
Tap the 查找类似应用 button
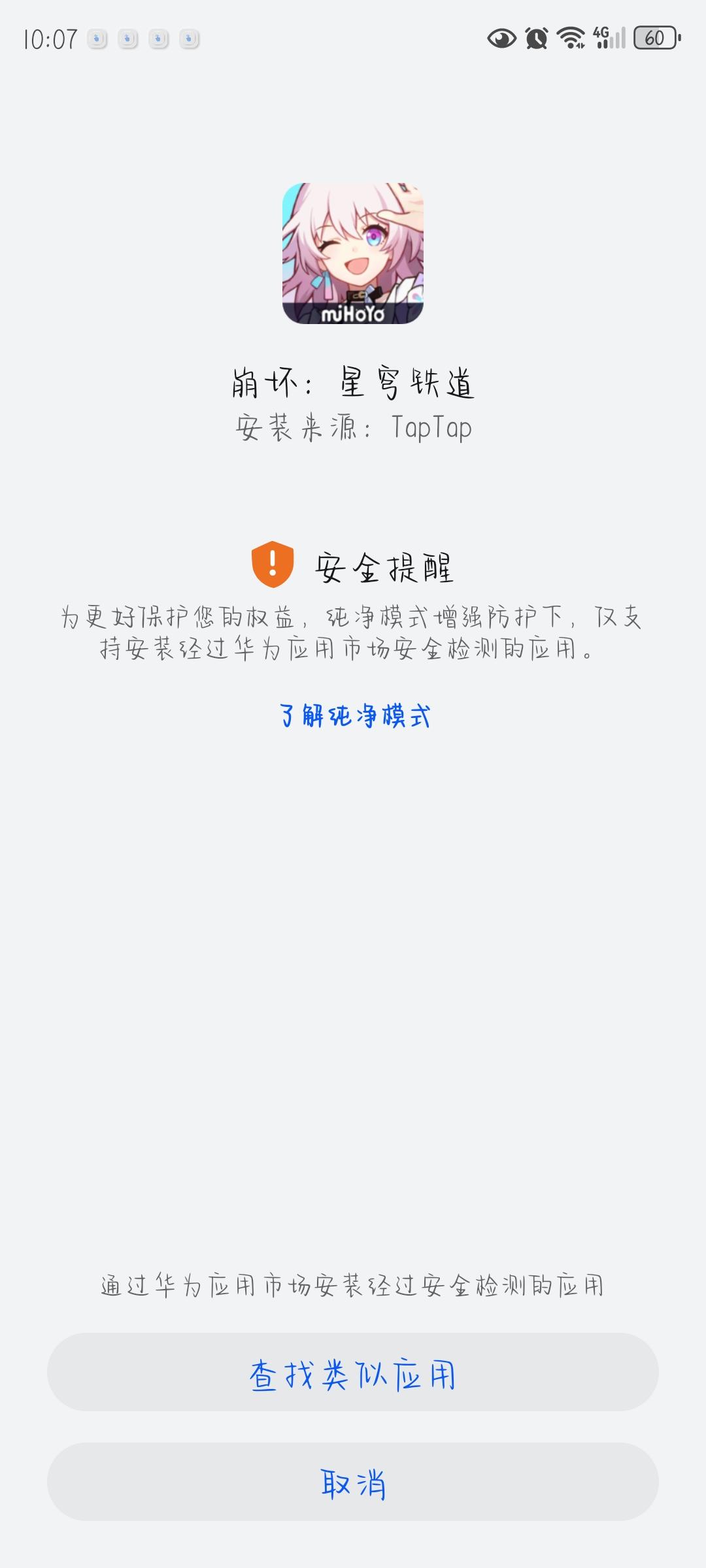tap(353, 1371)
